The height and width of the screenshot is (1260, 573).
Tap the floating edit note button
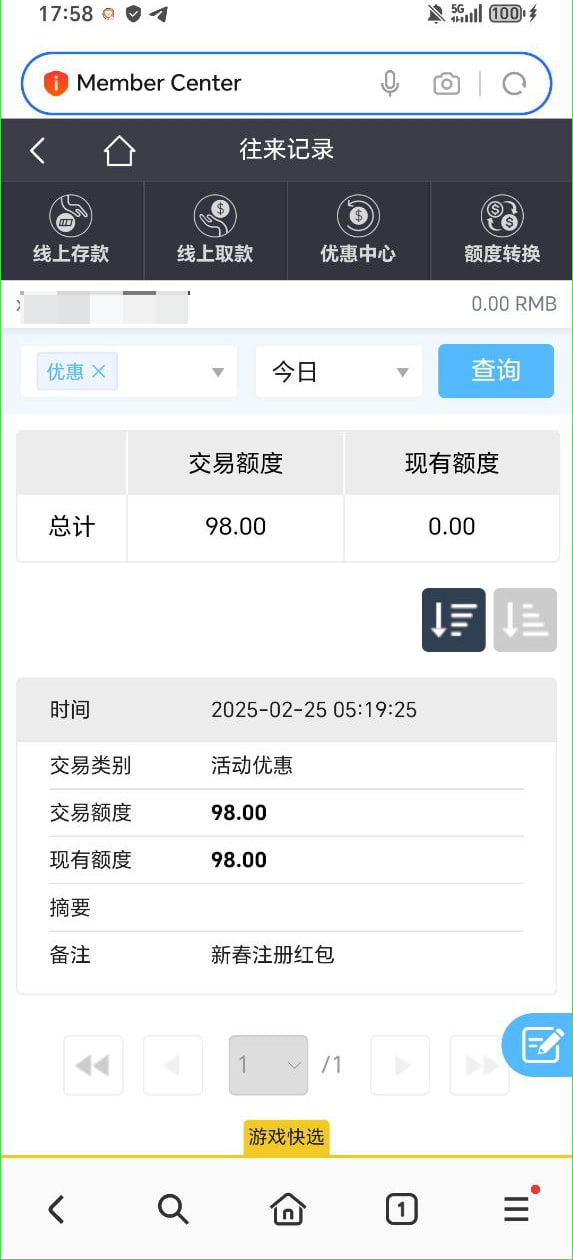click(x=543, y=1045)
